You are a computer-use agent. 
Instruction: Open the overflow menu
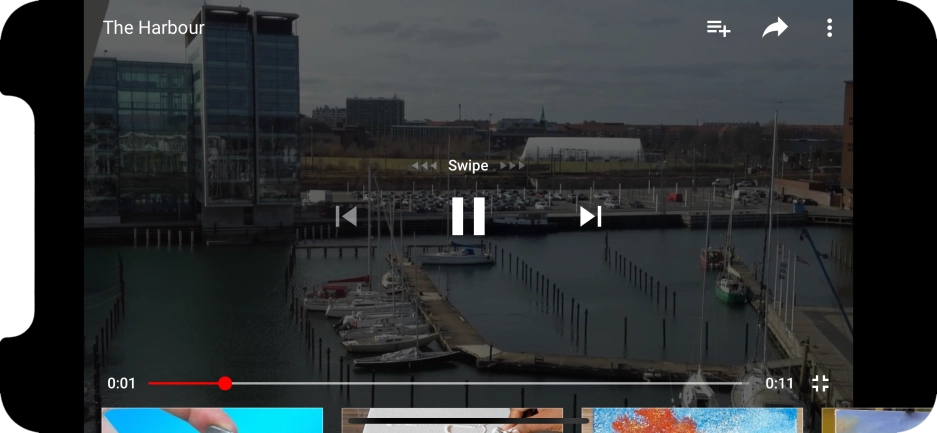click(x=829, y=28)
